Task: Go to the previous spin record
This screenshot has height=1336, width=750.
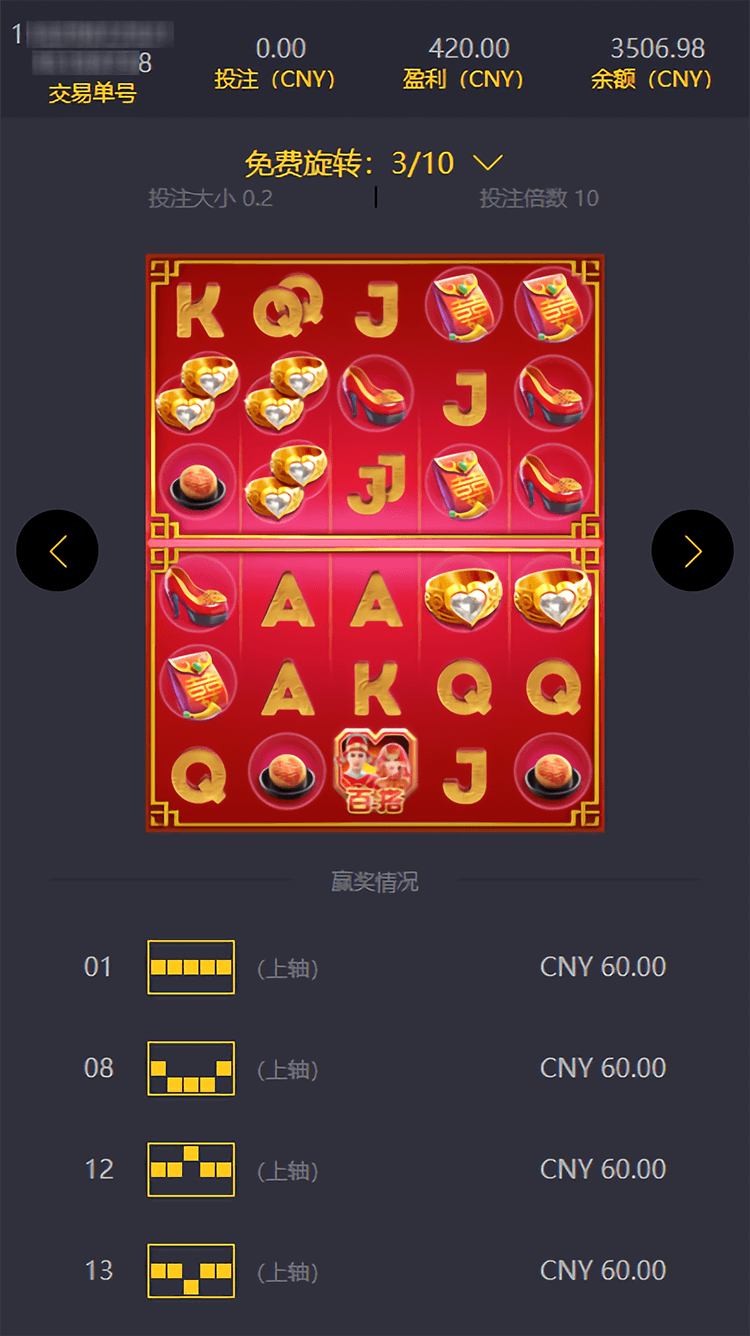Action: click(x=57, y=551)
